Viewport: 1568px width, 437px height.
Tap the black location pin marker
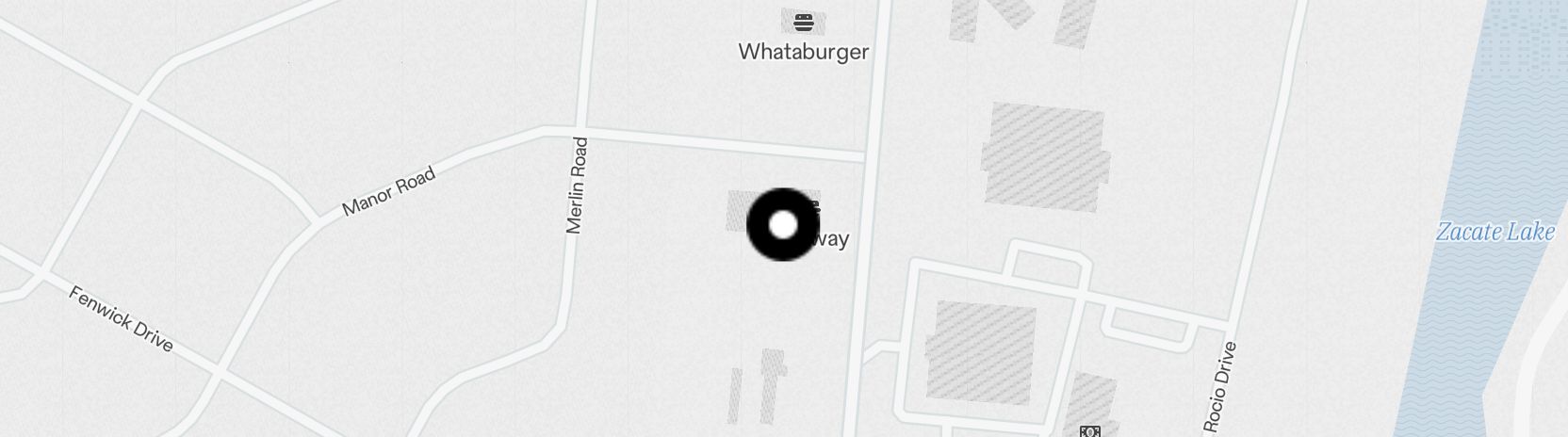coord(783,225)
